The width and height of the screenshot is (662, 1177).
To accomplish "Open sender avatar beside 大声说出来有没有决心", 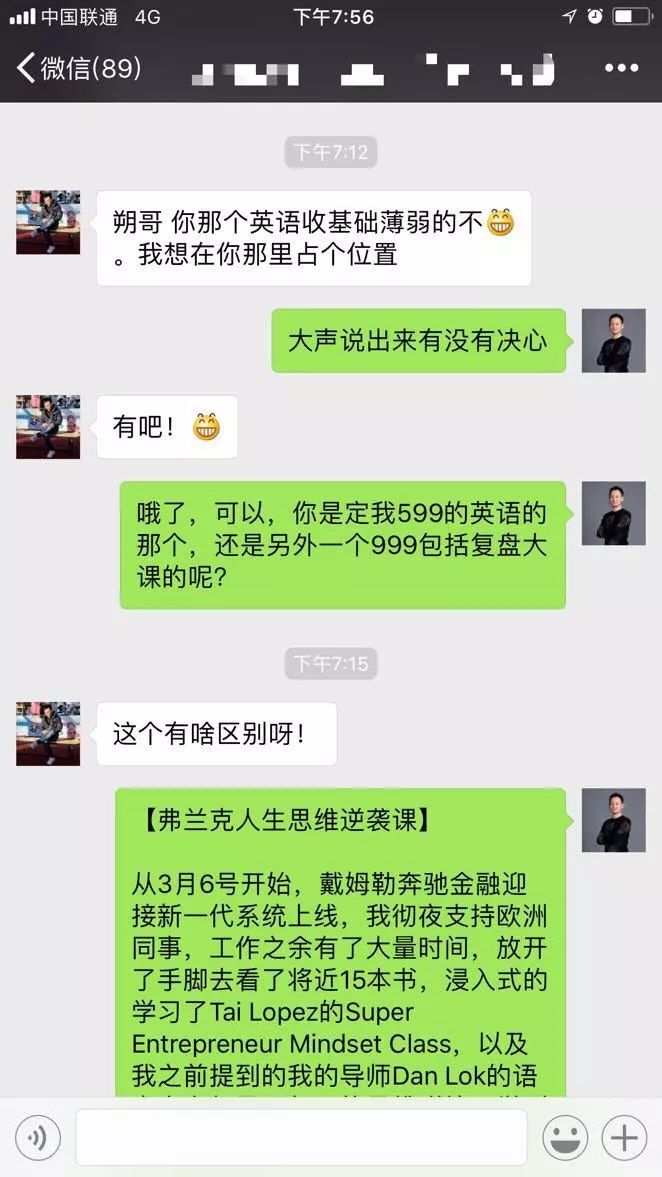I will 613,341.
